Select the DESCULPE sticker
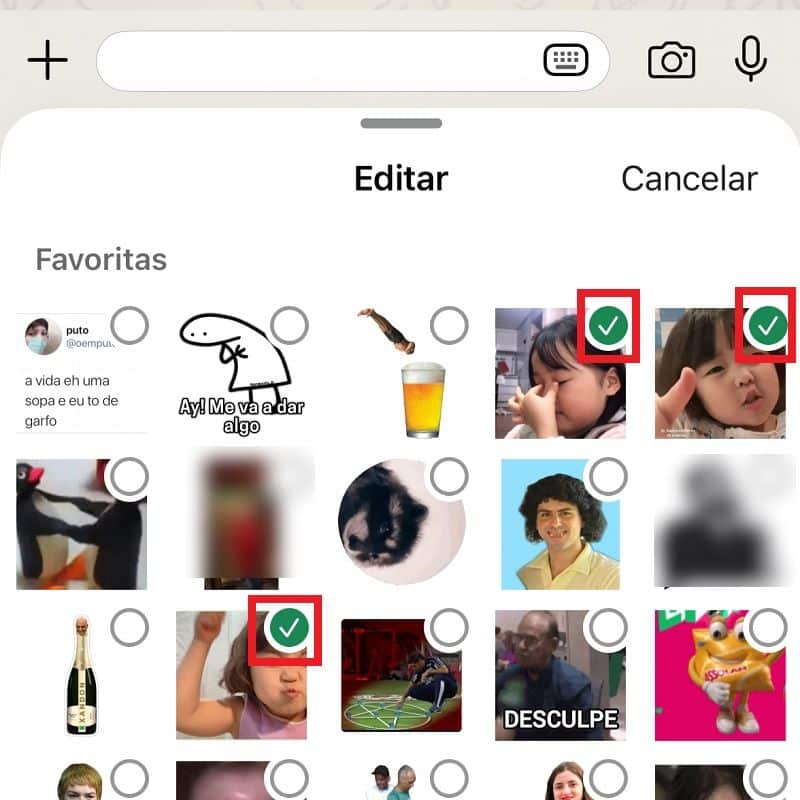800x800 pixels. tap(560, 676)
